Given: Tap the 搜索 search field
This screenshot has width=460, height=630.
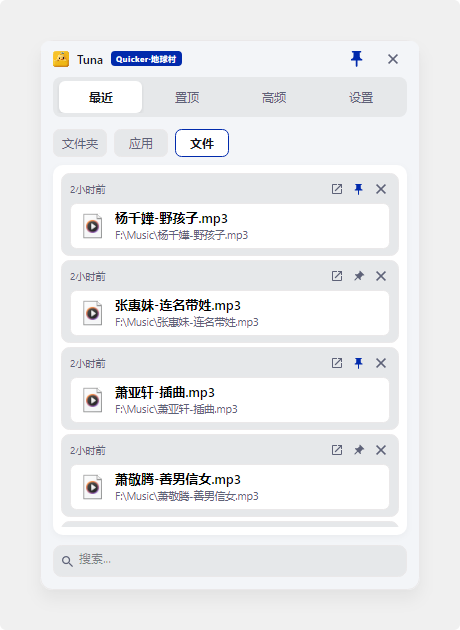Looking at the screenshot, I should [x=230, y=561].
